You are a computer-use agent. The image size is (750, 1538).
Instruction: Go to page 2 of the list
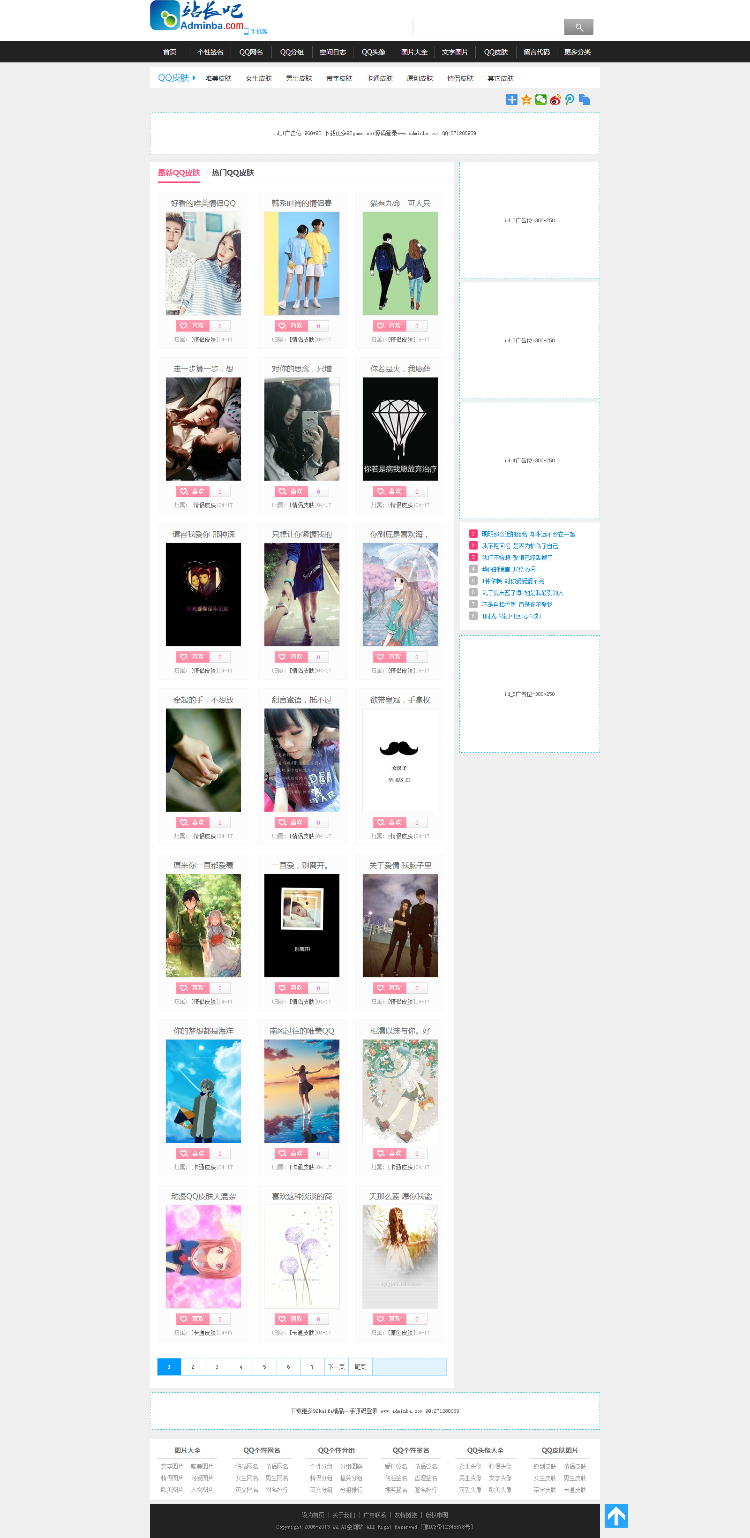coord(193,1367)
